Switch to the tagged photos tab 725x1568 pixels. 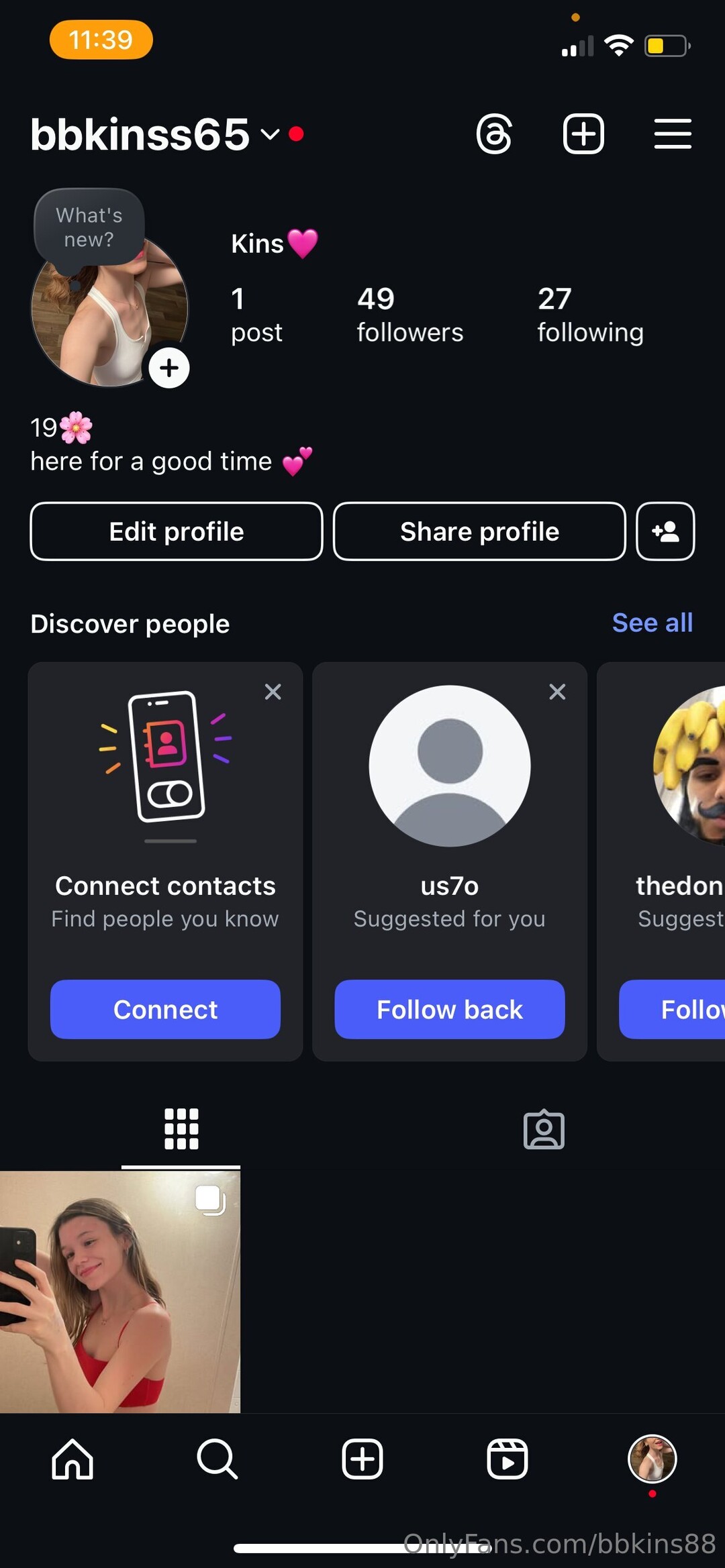click(544, 1130)
